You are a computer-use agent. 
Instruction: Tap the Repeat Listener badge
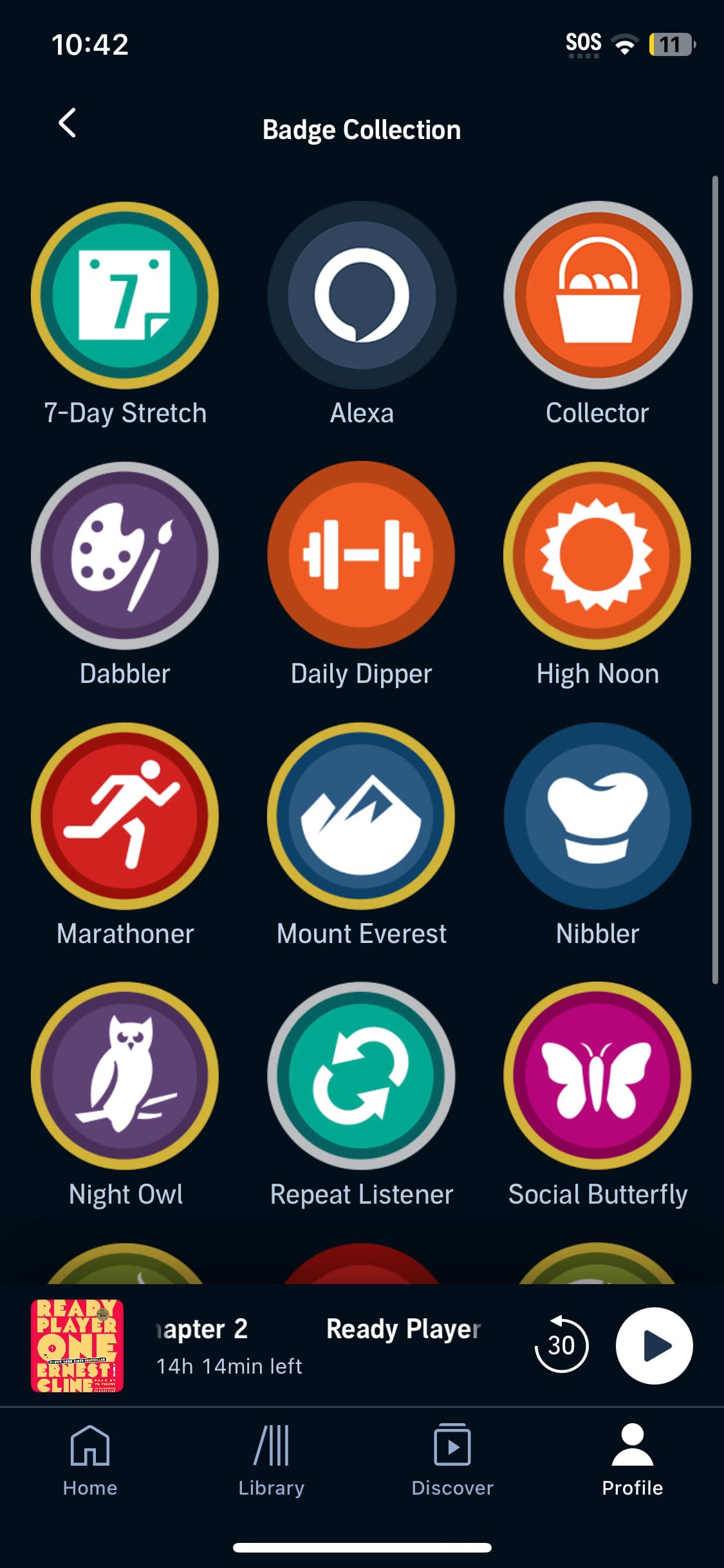tap(362, 1076)
